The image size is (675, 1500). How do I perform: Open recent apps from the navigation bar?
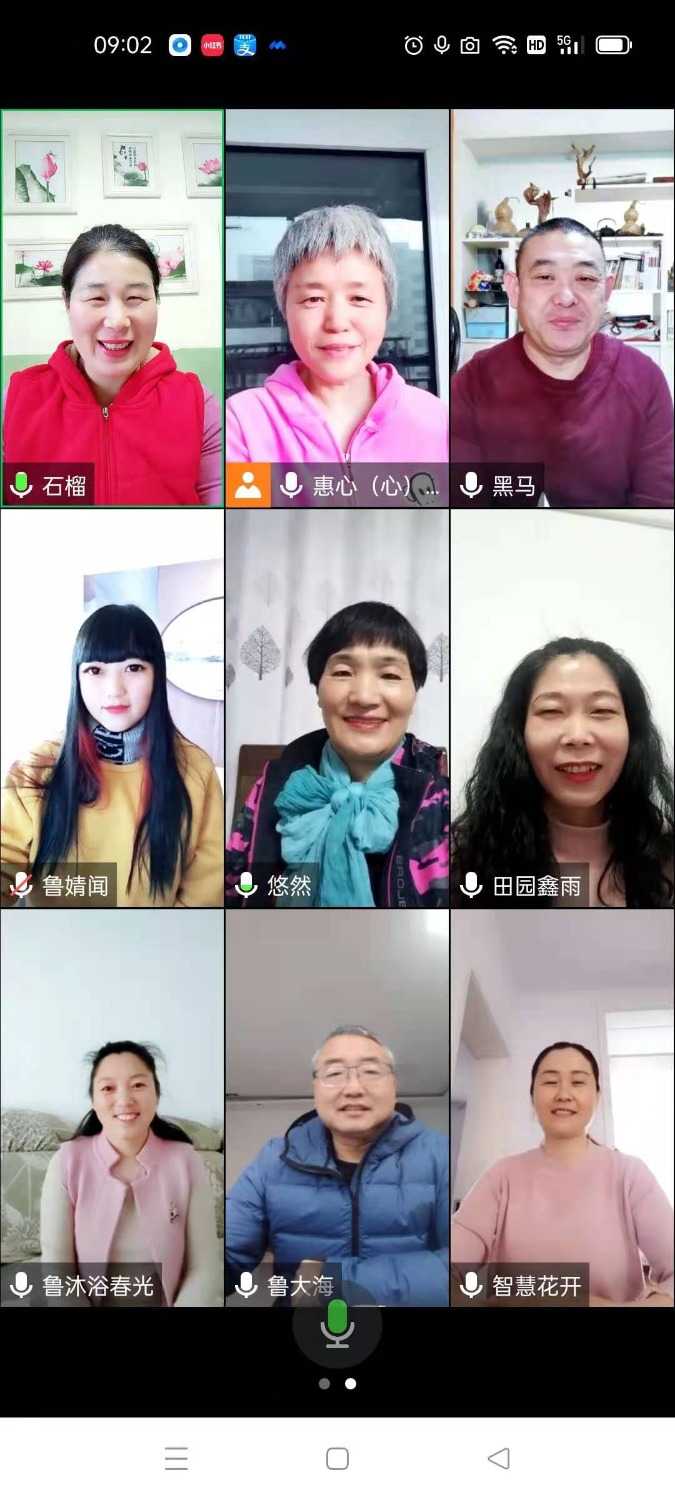(x=176, y=1458)
